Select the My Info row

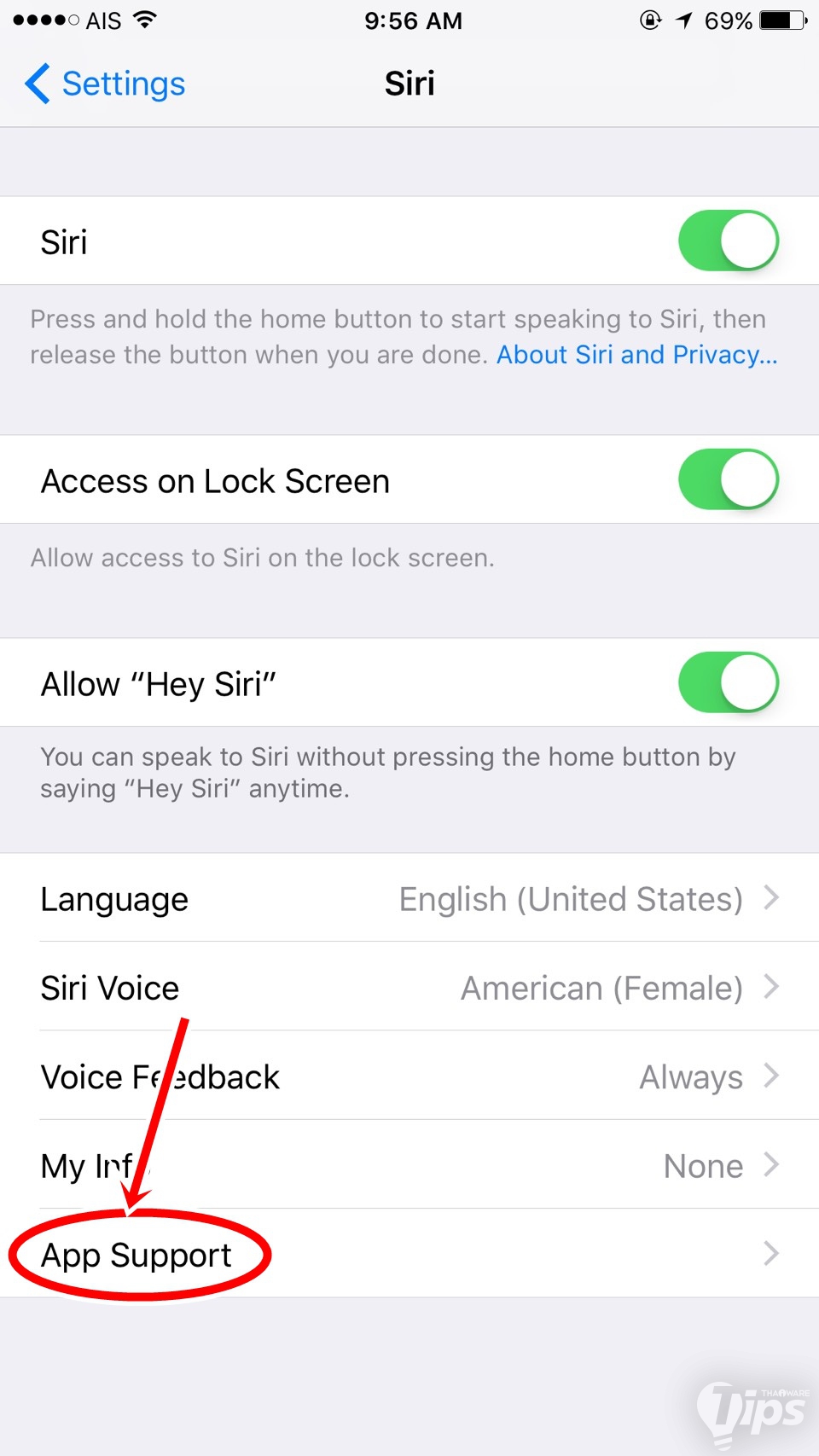click(409, 1165)
